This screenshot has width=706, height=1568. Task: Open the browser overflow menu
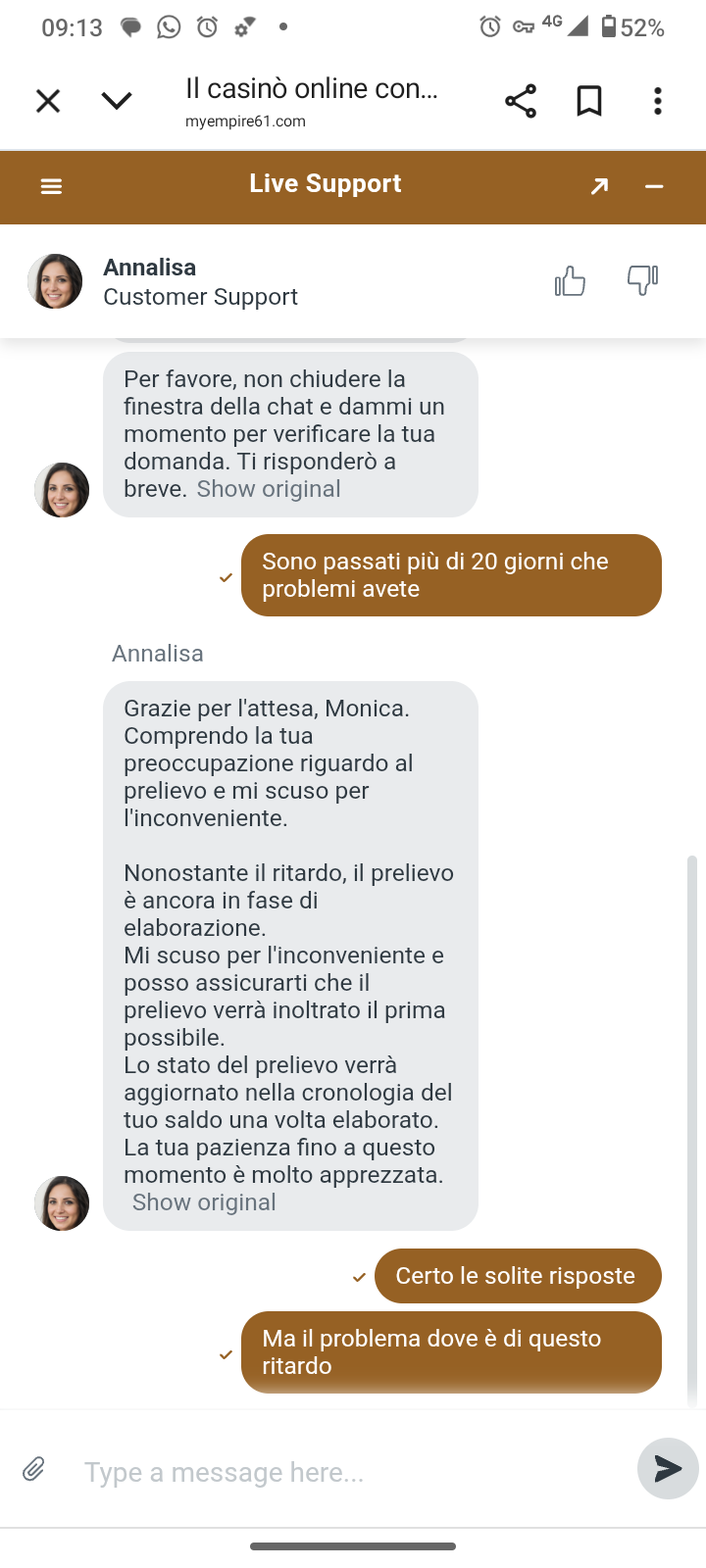[658, 101]
